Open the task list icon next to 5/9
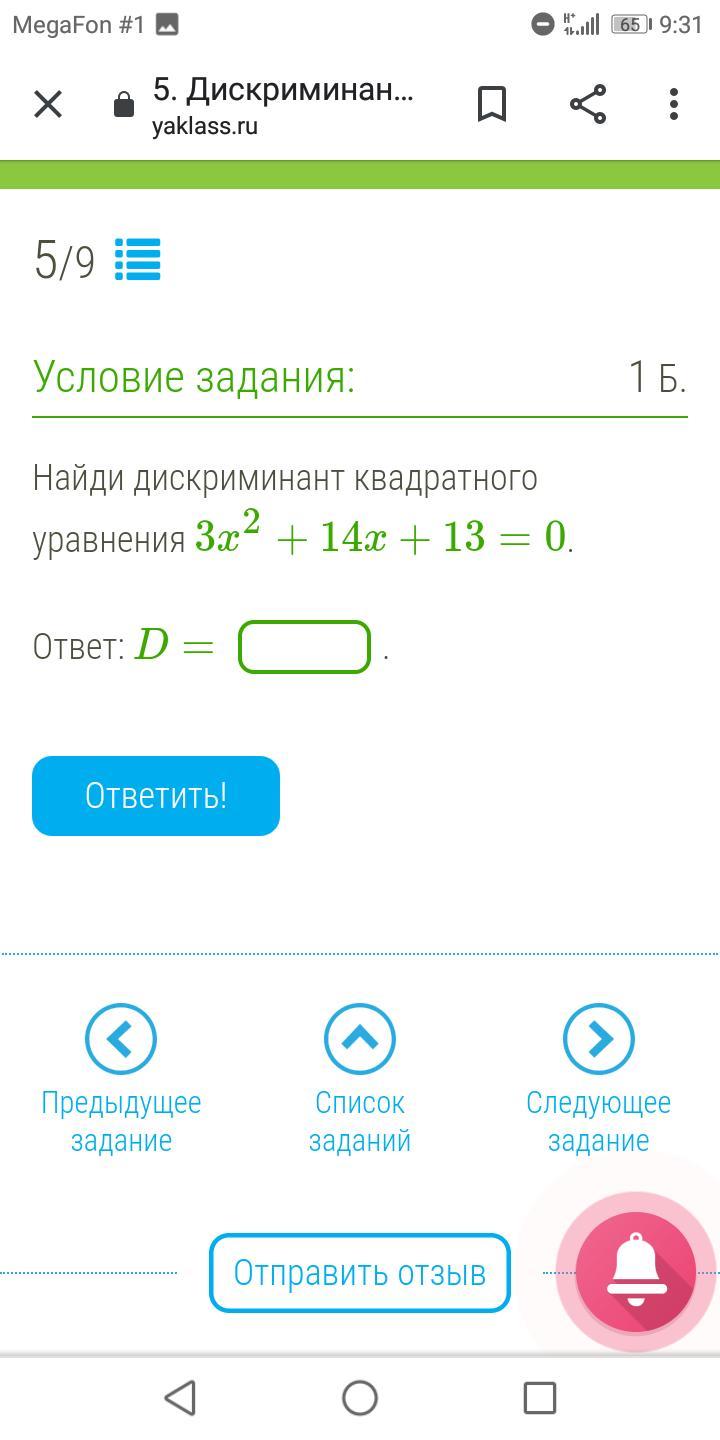This screenshot has height=1440, width=720. [x=138, y=260]
